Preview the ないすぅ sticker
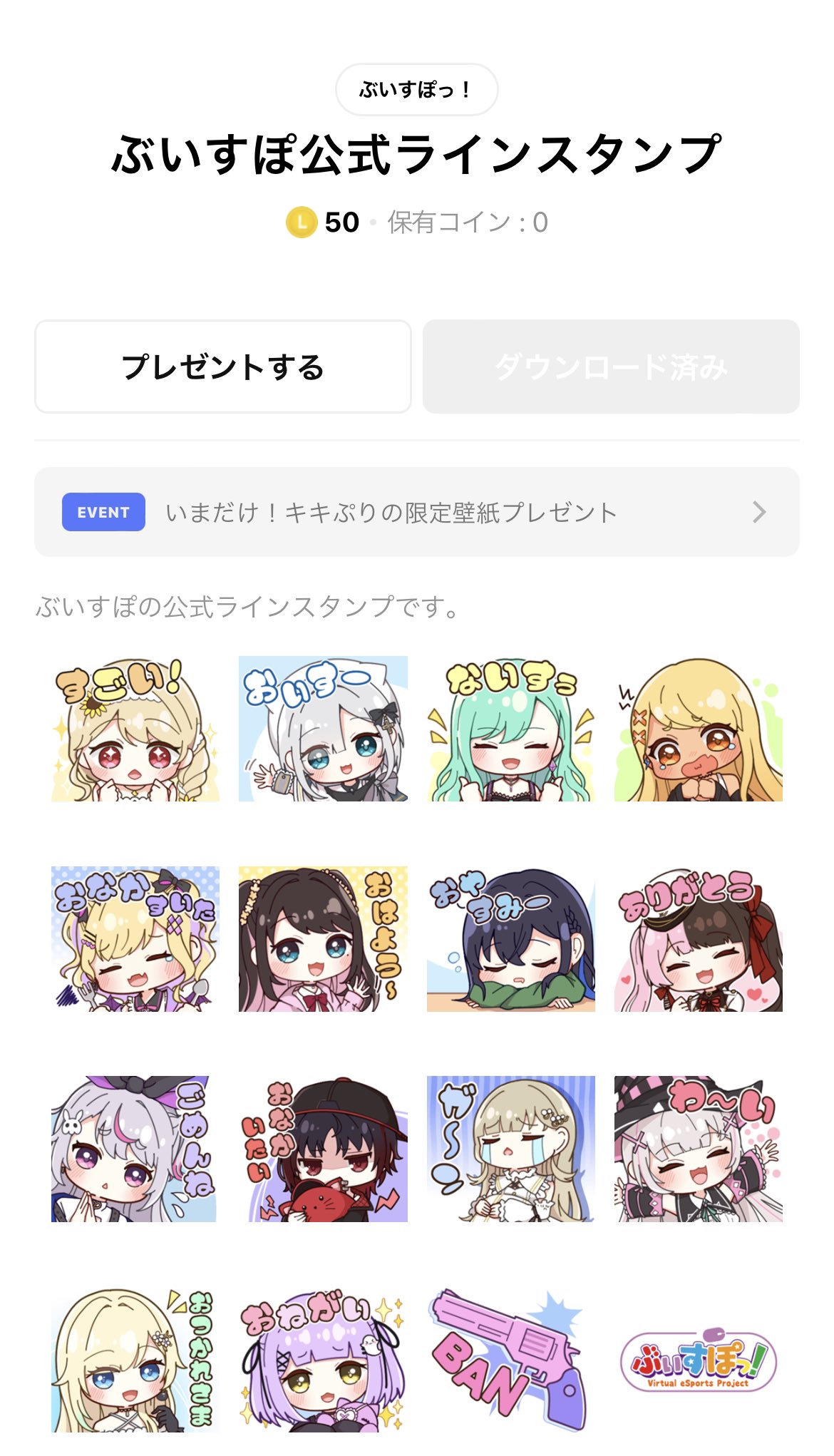The height and width of the screenshot is (1456, 834). (510, 729)
